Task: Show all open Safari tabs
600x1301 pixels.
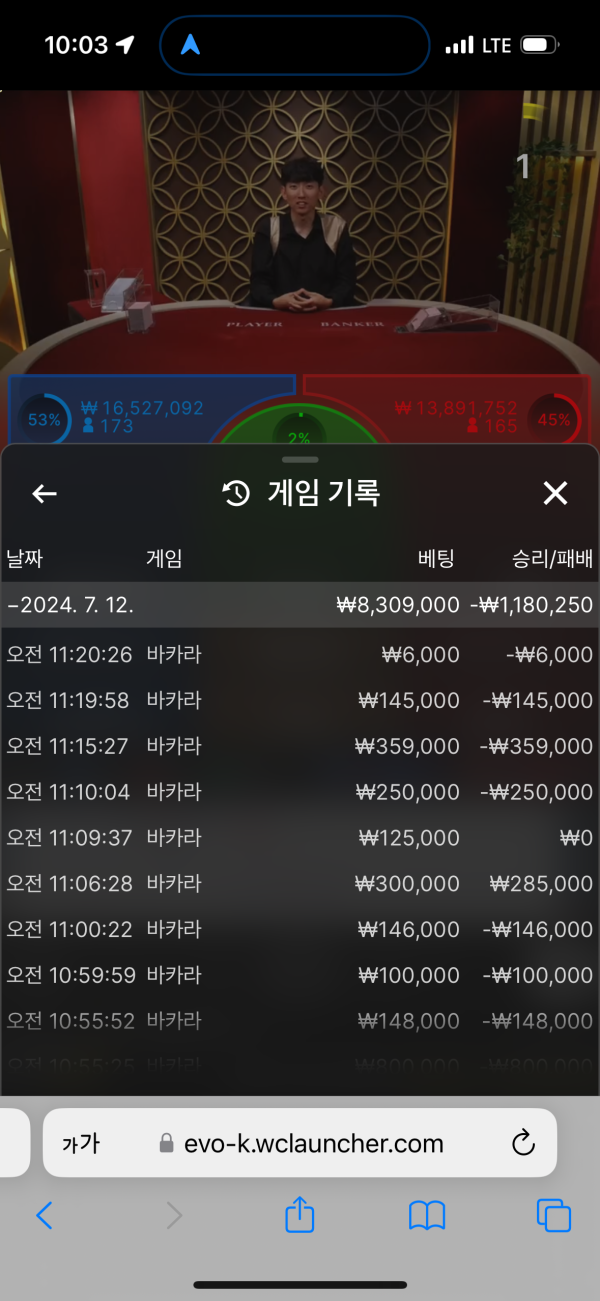Action: click(x=554, y=1215)
